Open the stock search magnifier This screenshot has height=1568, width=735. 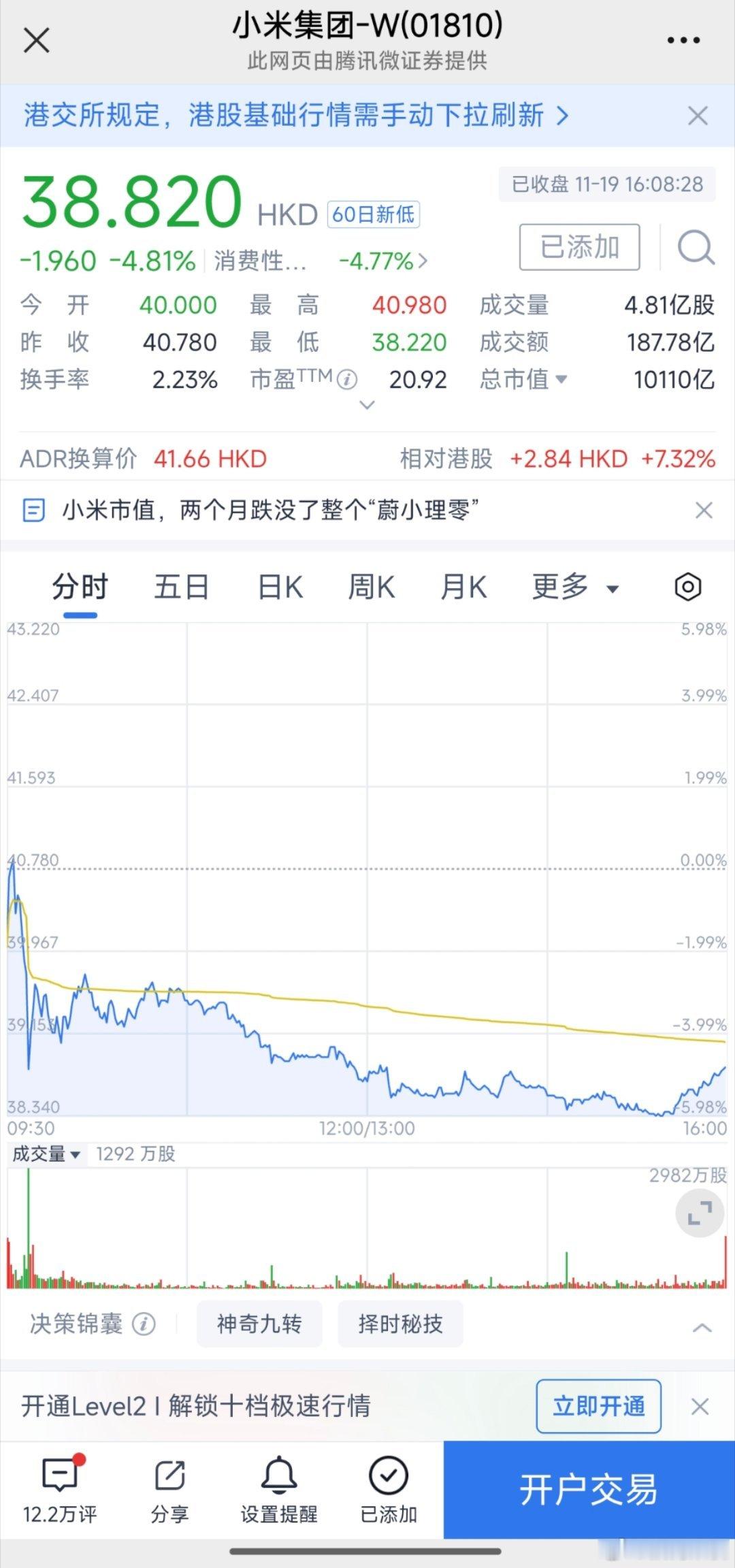(694, 246)
